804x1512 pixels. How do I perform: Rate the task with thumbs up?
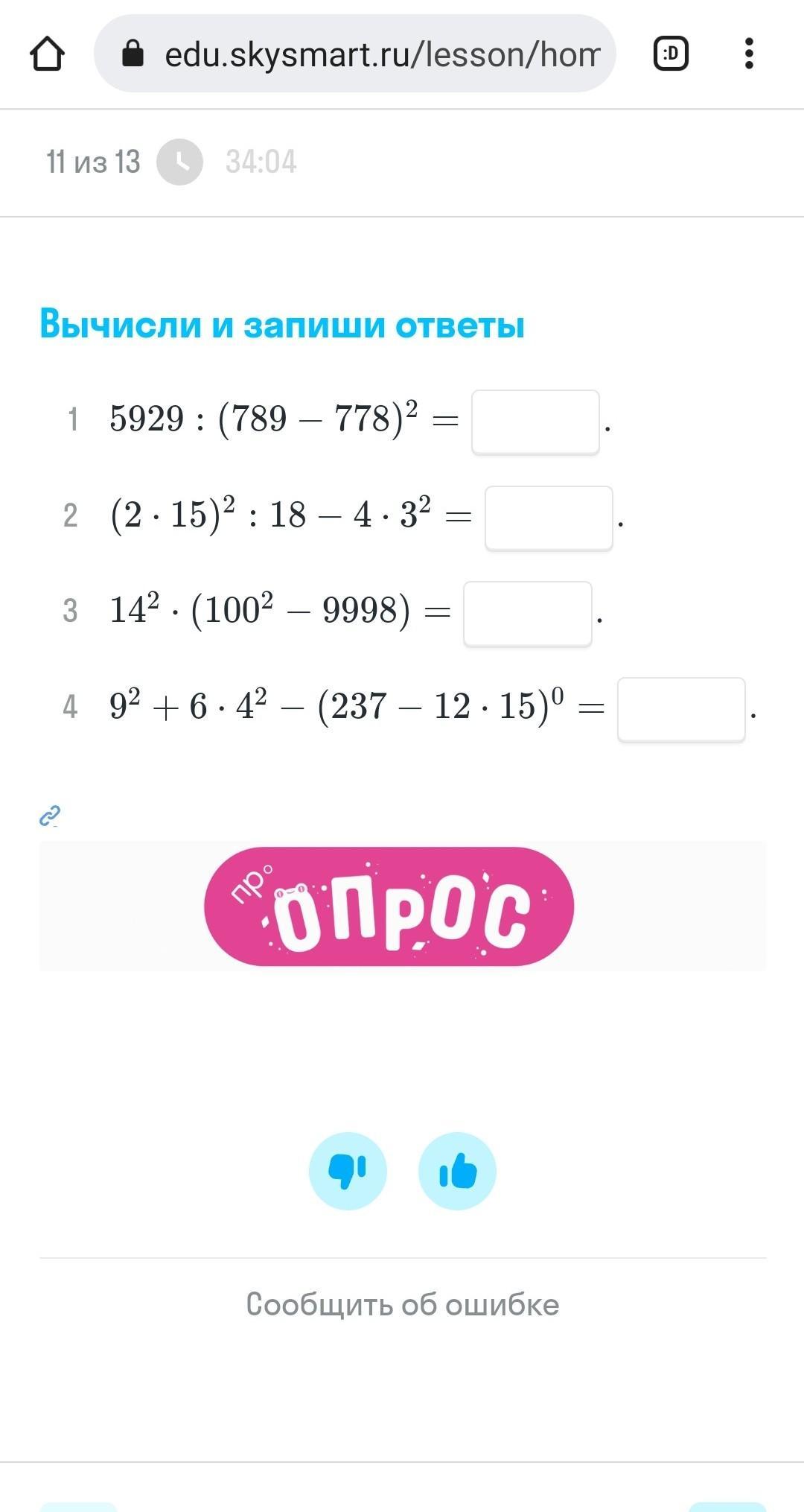coord(457,1171)
